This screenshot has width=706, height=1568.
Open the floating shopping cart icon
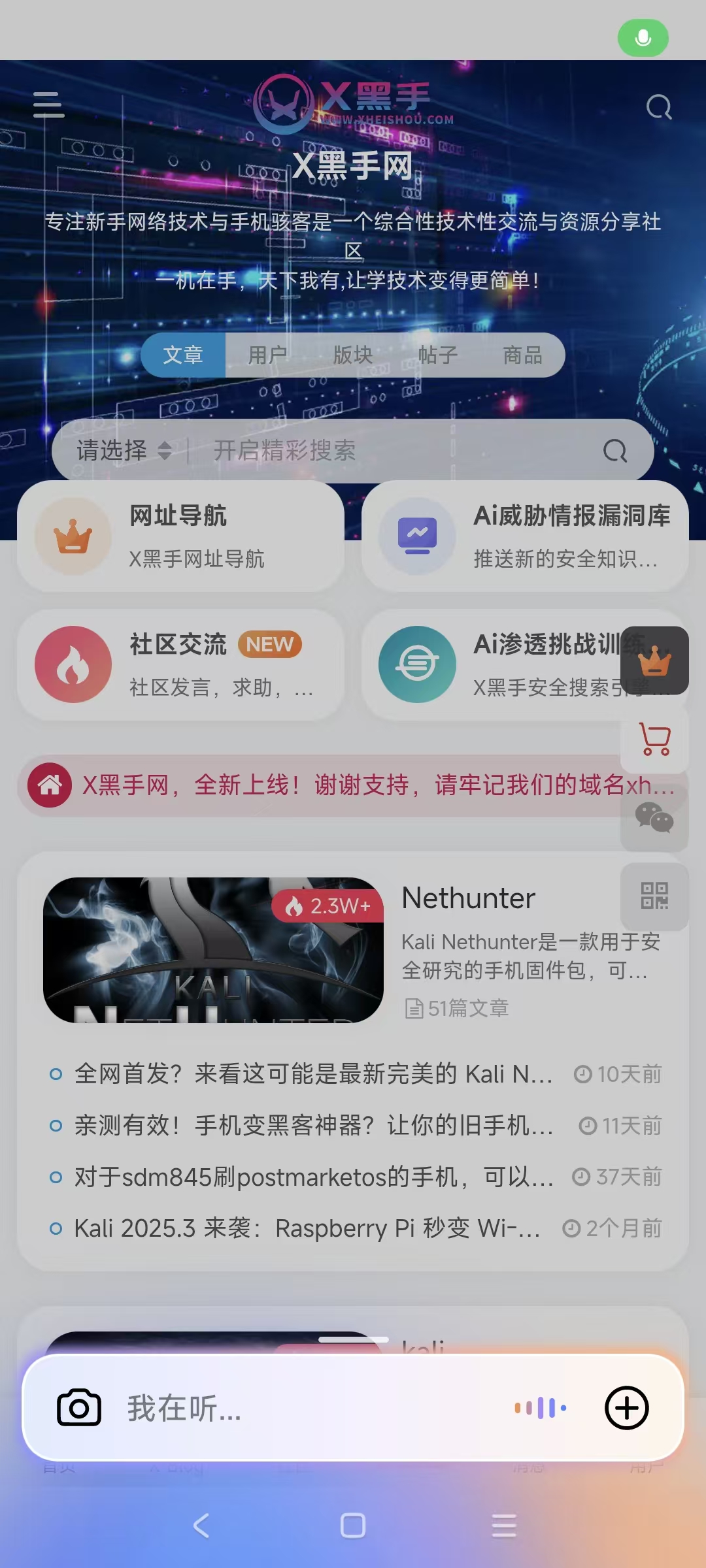point(654,740)
